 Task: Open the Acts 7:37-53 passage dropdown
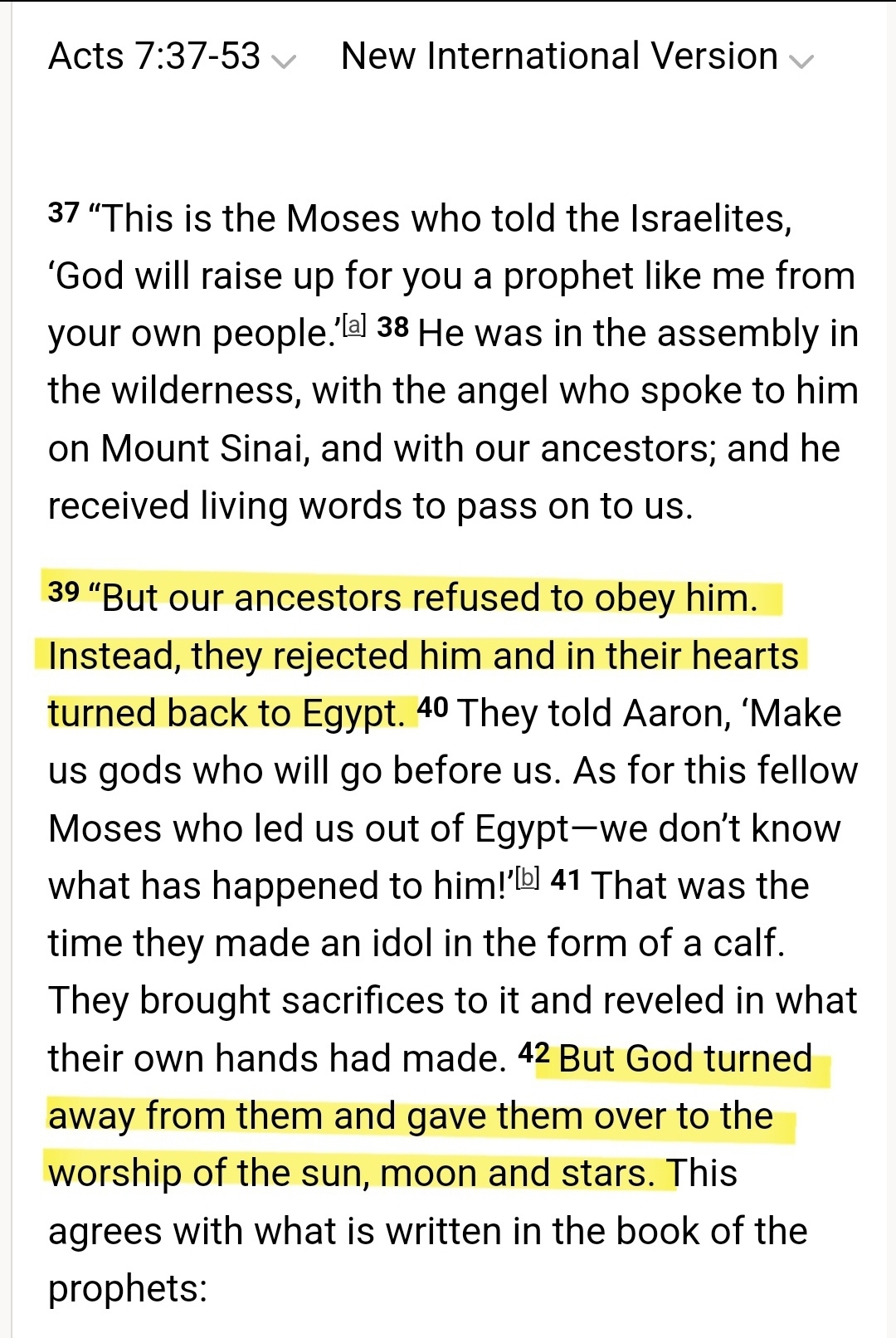pyautogui.click(x=172, y=57)
